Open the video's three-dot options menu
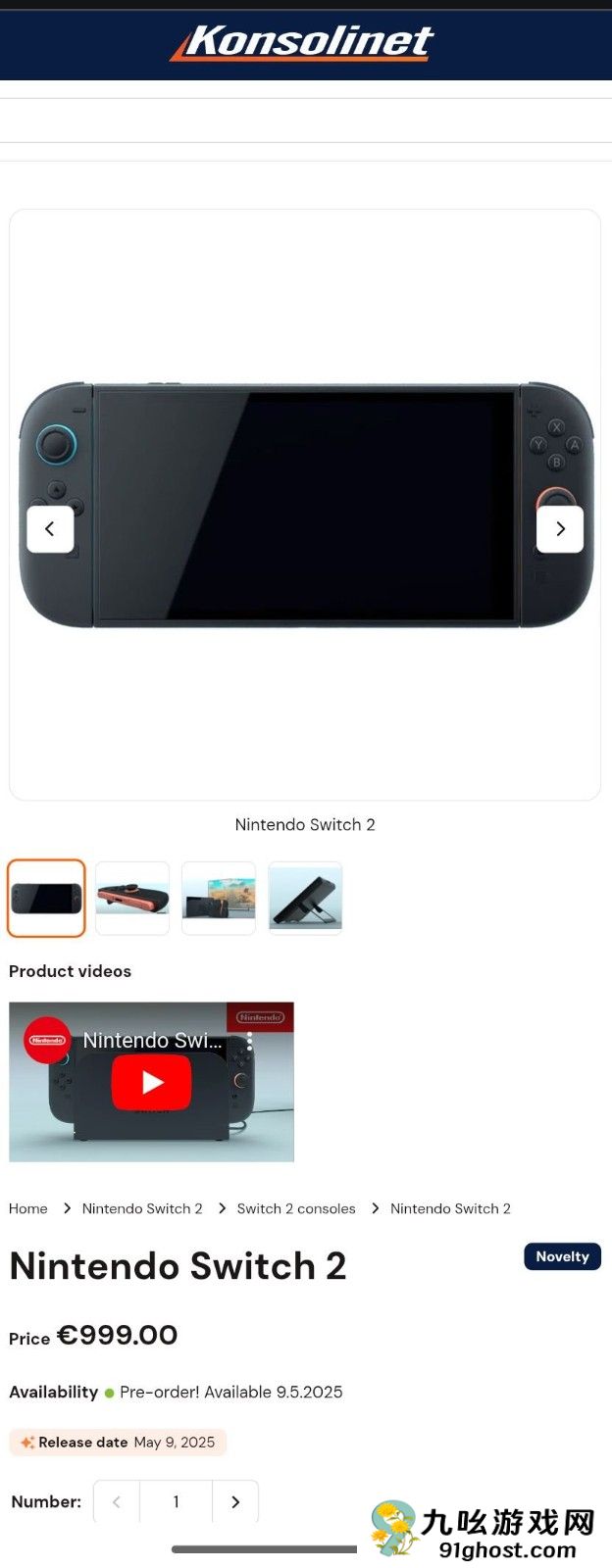Image resolution: width=612 pixels, height=1568 pixels. [250, 1042]
